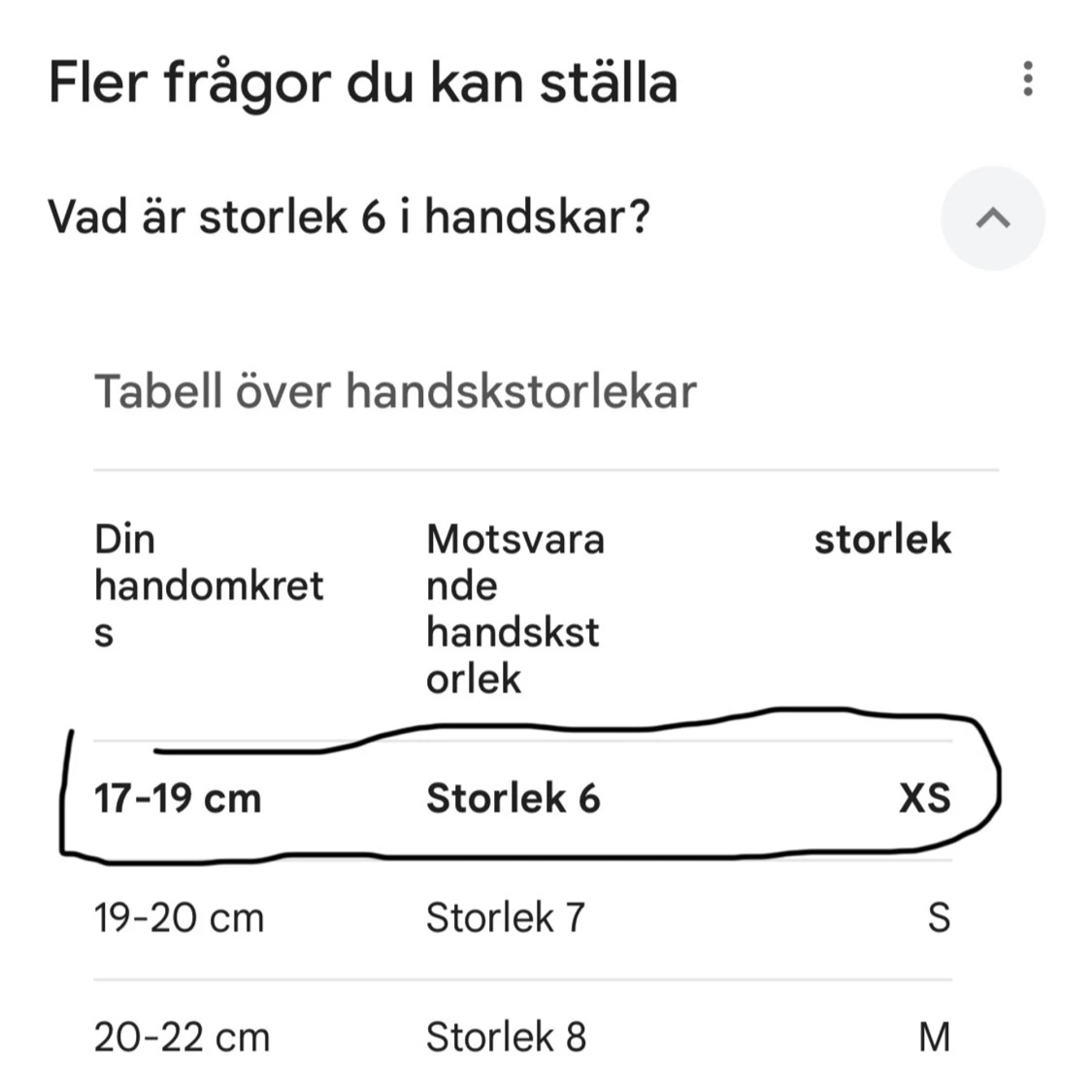
Task: Collapse the question about storlek 6 i handskar
Action: [992, 218]
